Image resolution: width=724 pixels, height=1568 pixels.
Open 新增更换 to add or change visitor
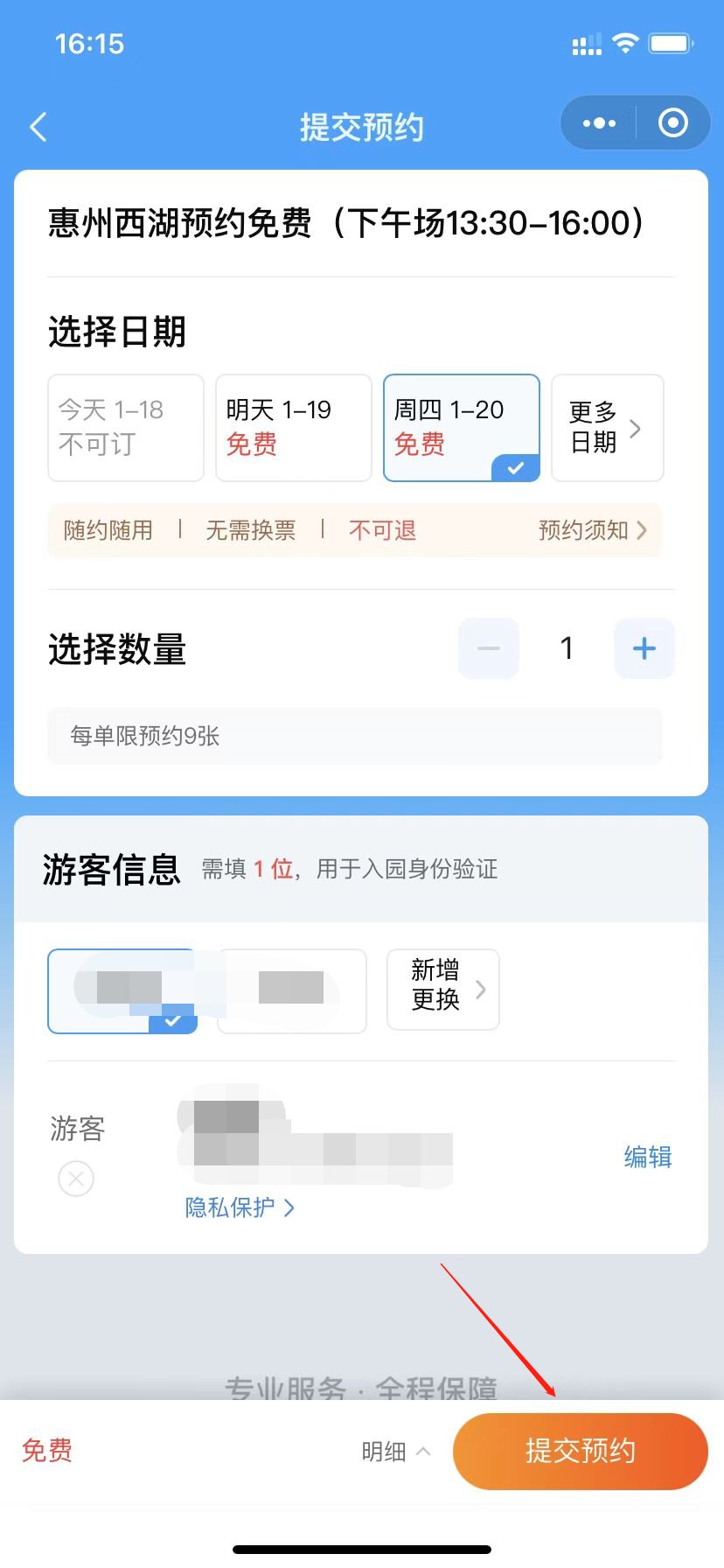pos(443,990)
